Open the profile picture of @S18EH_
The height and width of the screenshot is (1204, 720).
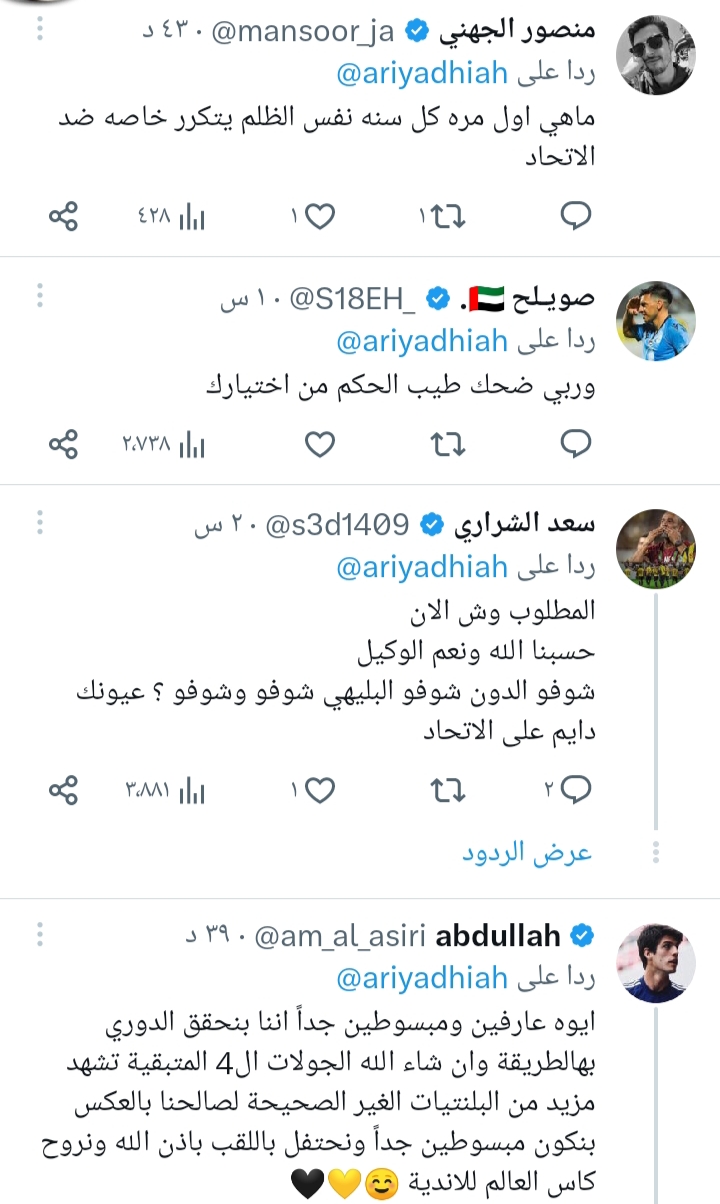click(655, 322)
